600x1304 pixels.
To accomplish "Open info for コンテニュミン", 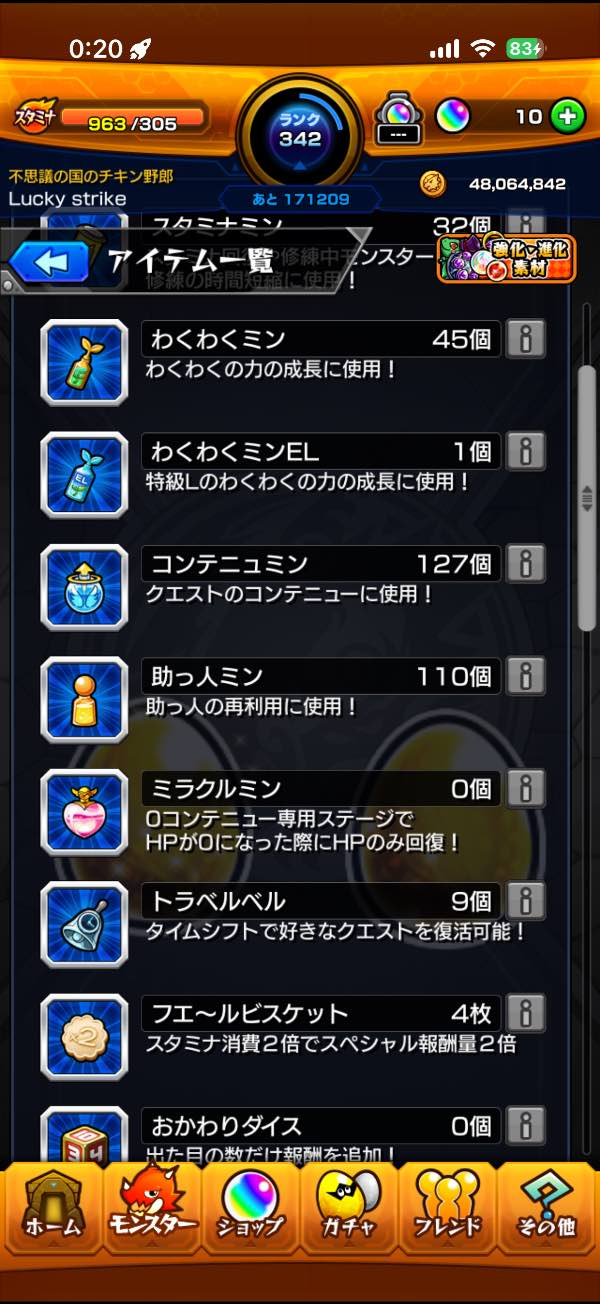I will click(x=525, y=564).
